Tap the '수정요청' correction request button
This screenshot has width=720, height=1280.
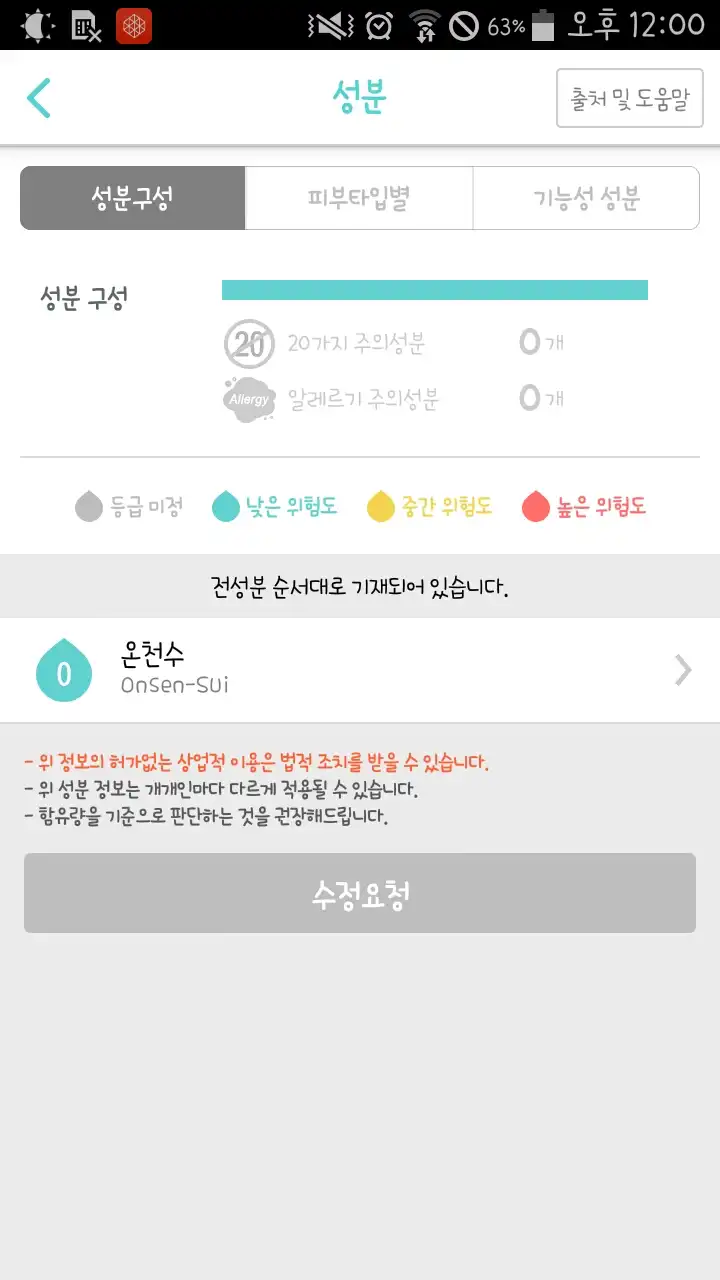point(360,892)
